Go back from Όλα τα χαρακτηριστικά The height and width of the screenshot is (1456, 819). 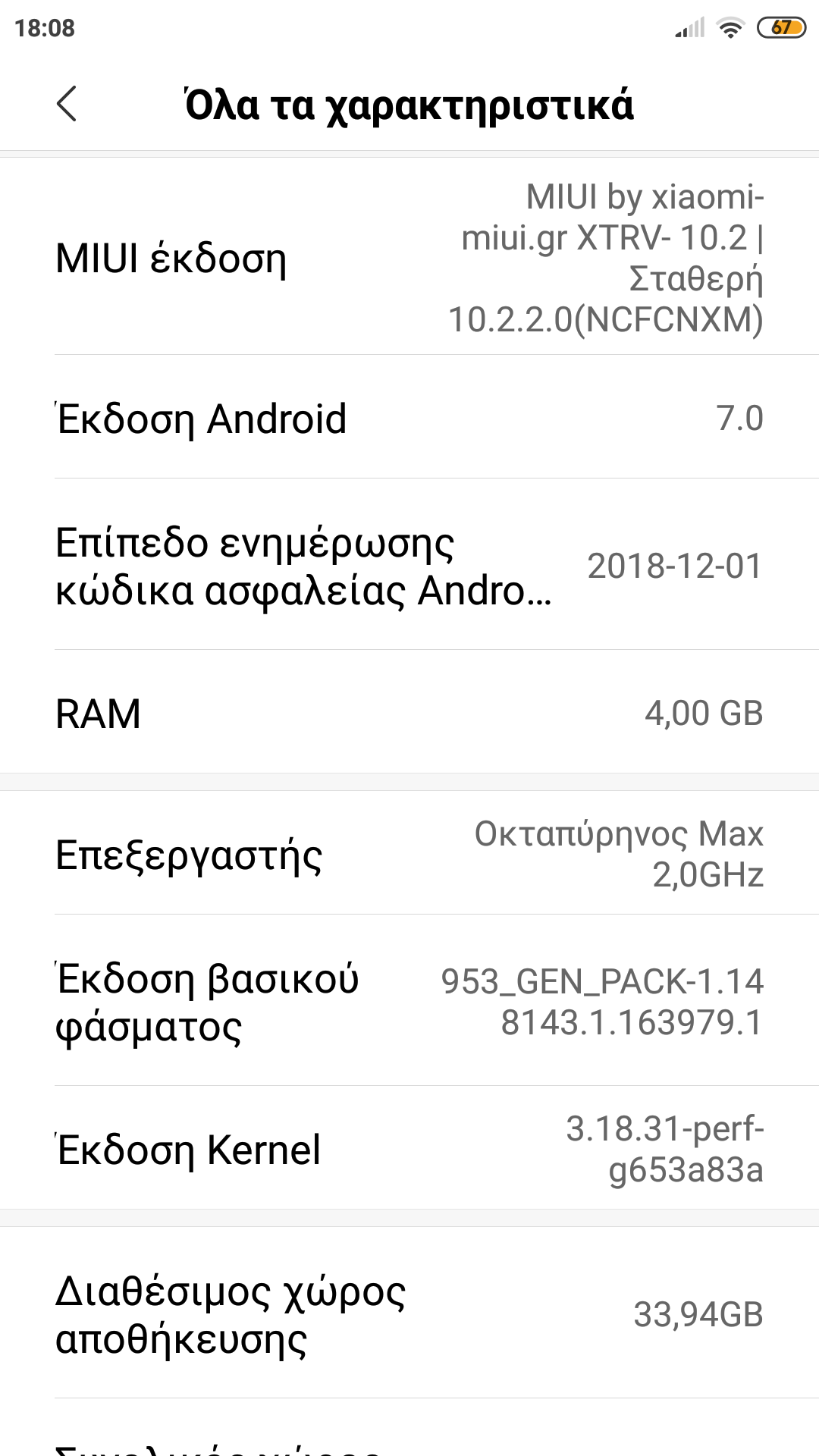coord(67,104)
